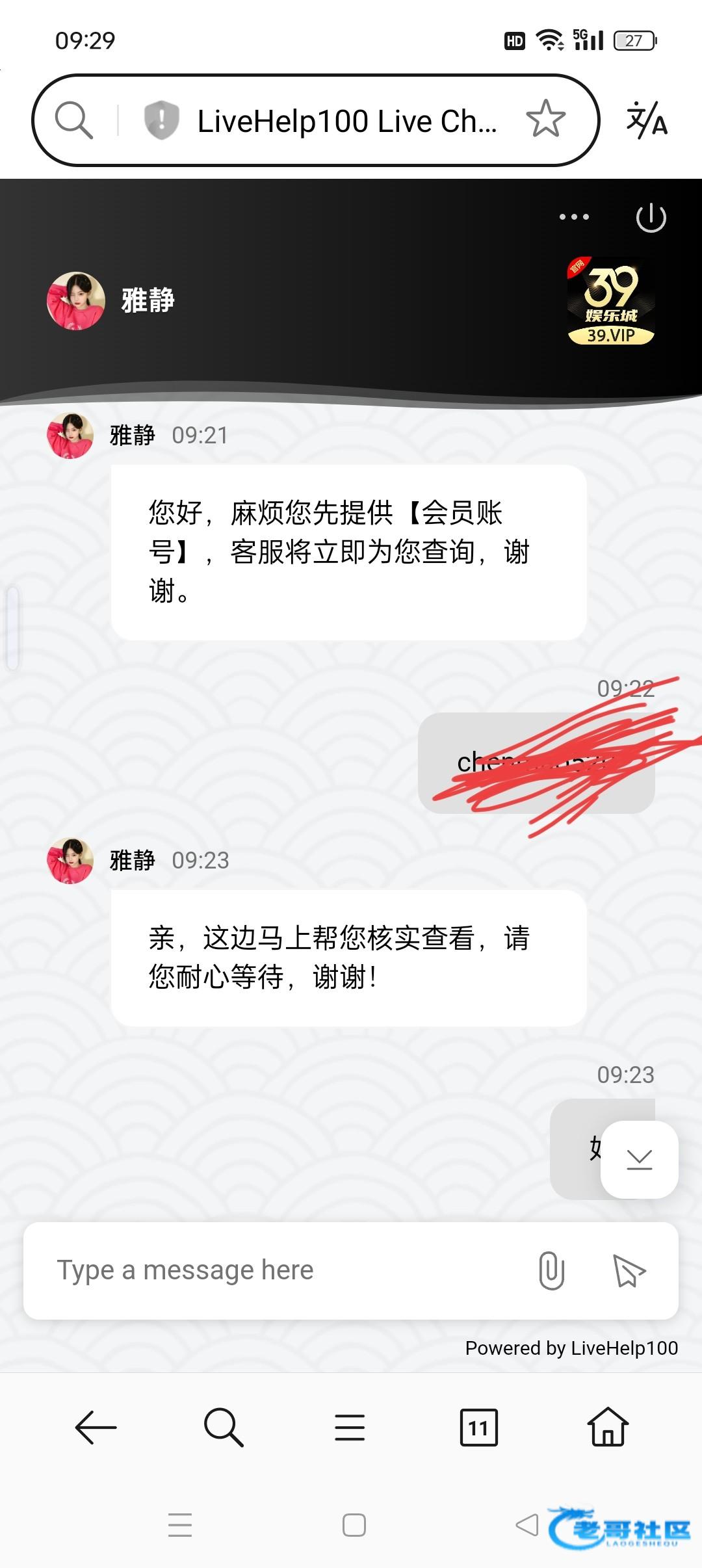The height and width of the screenshot is (1568, 702).
Task: Attach a file with the paperclip icon
Action: [551, 1270]
